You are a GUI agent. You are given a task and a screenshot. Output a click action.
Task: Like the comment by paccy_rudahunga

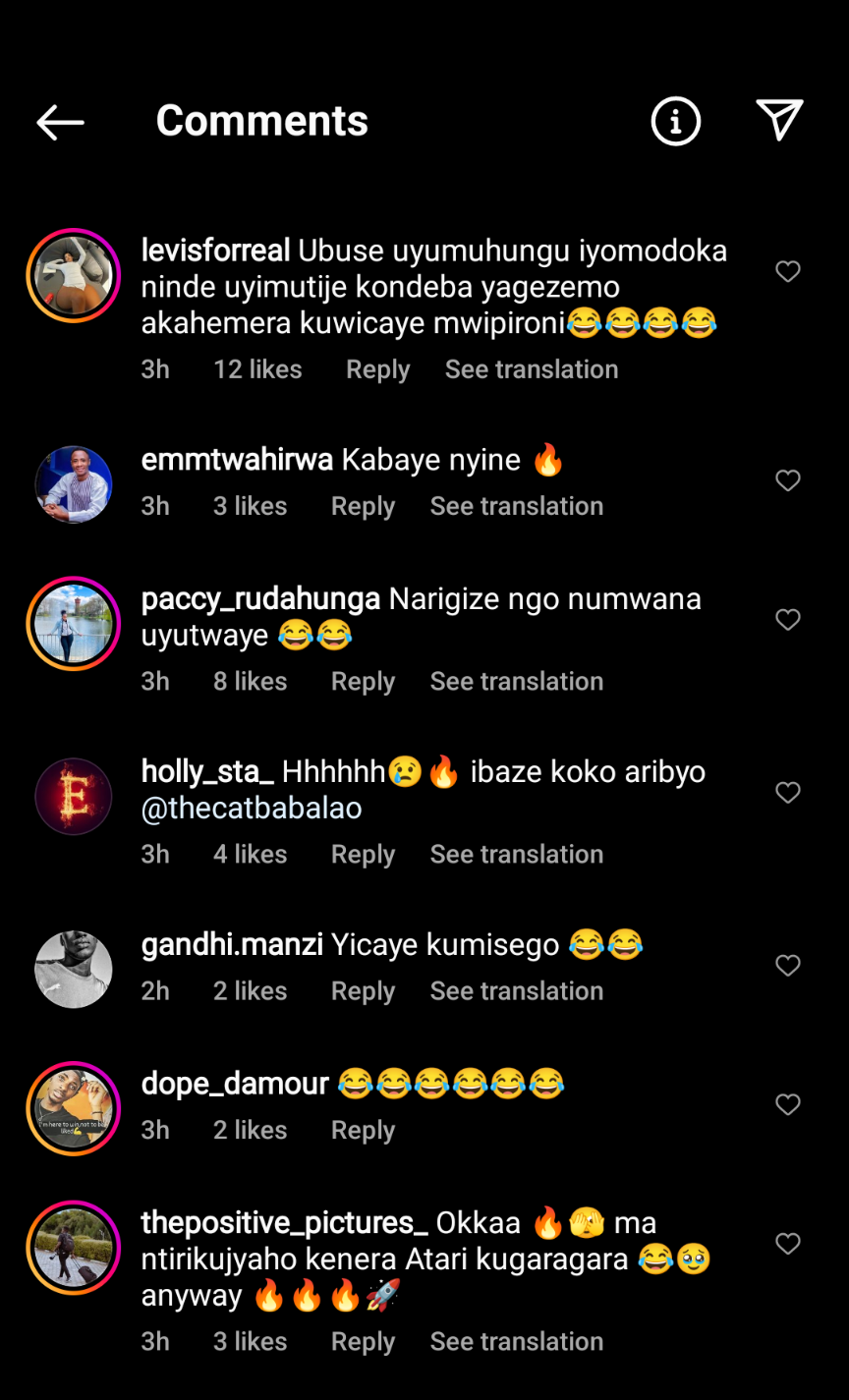click(x=788, y=619)
